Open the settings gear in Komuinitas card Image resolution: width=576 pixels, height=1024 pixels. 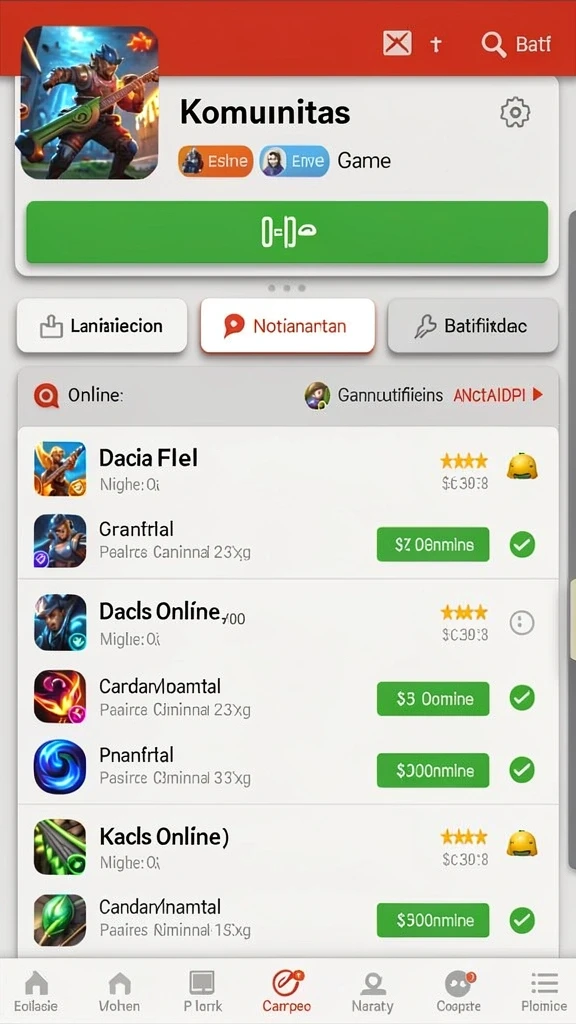point(515,113)
